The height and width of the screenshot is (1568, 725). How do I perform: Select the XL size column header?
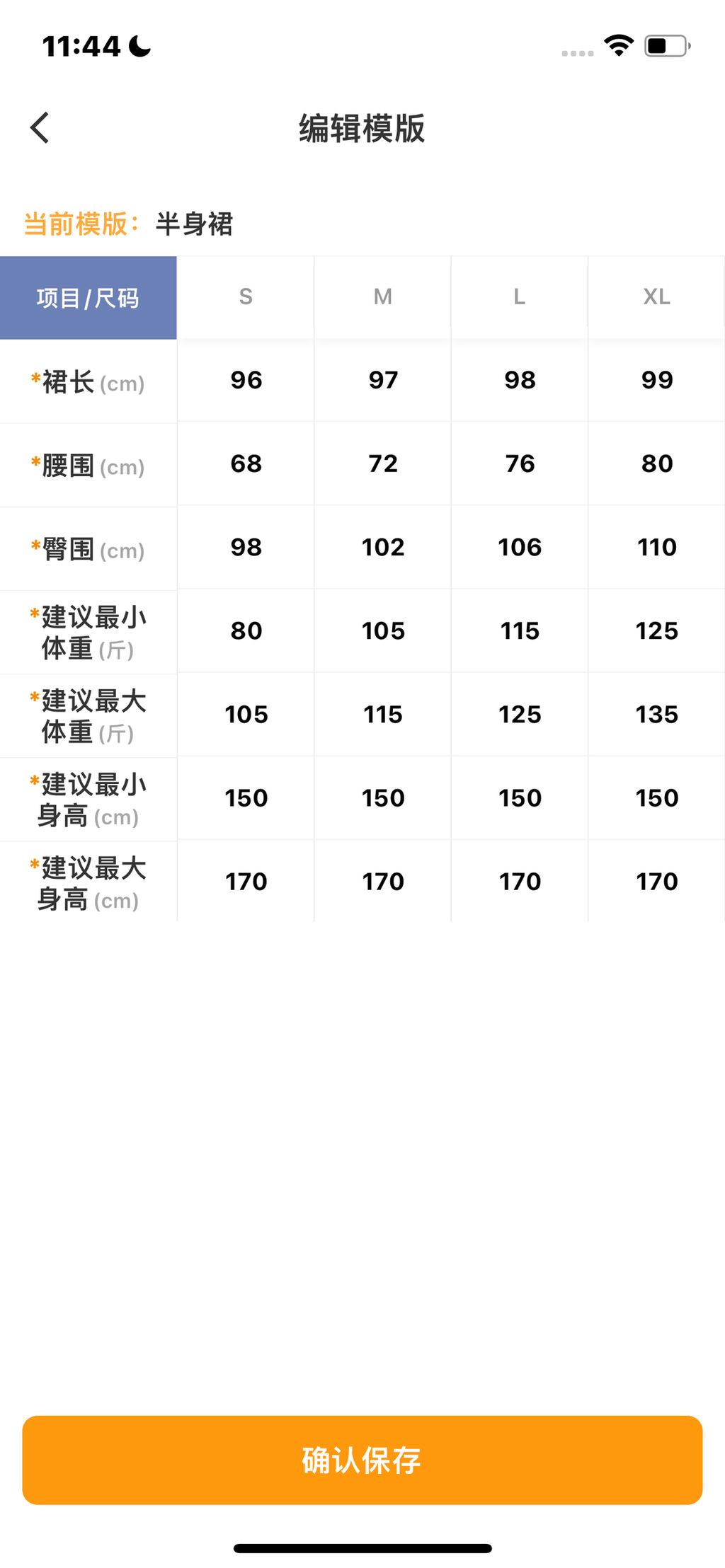click(656, 297)
